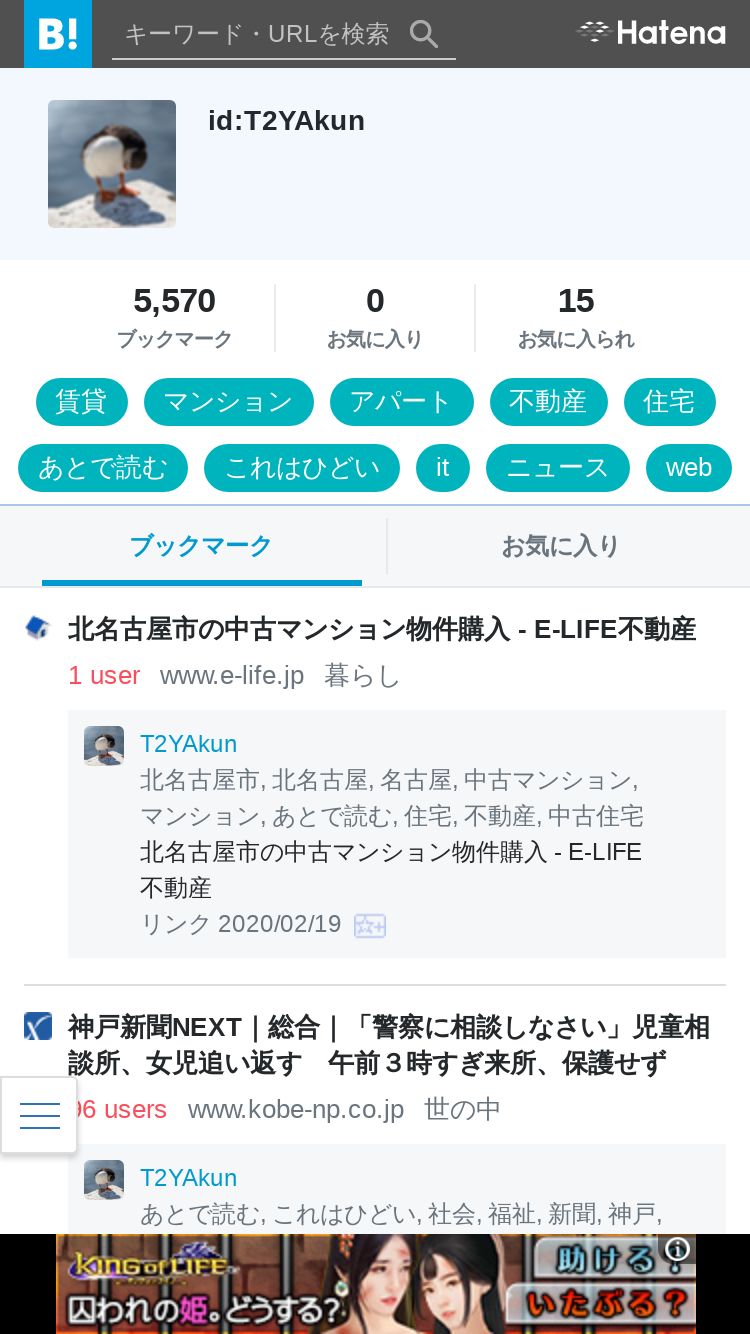The height and width of the screenshot is (1334, 750).
Task: Filter by the ニュース tag
Action: coord(558,468)
